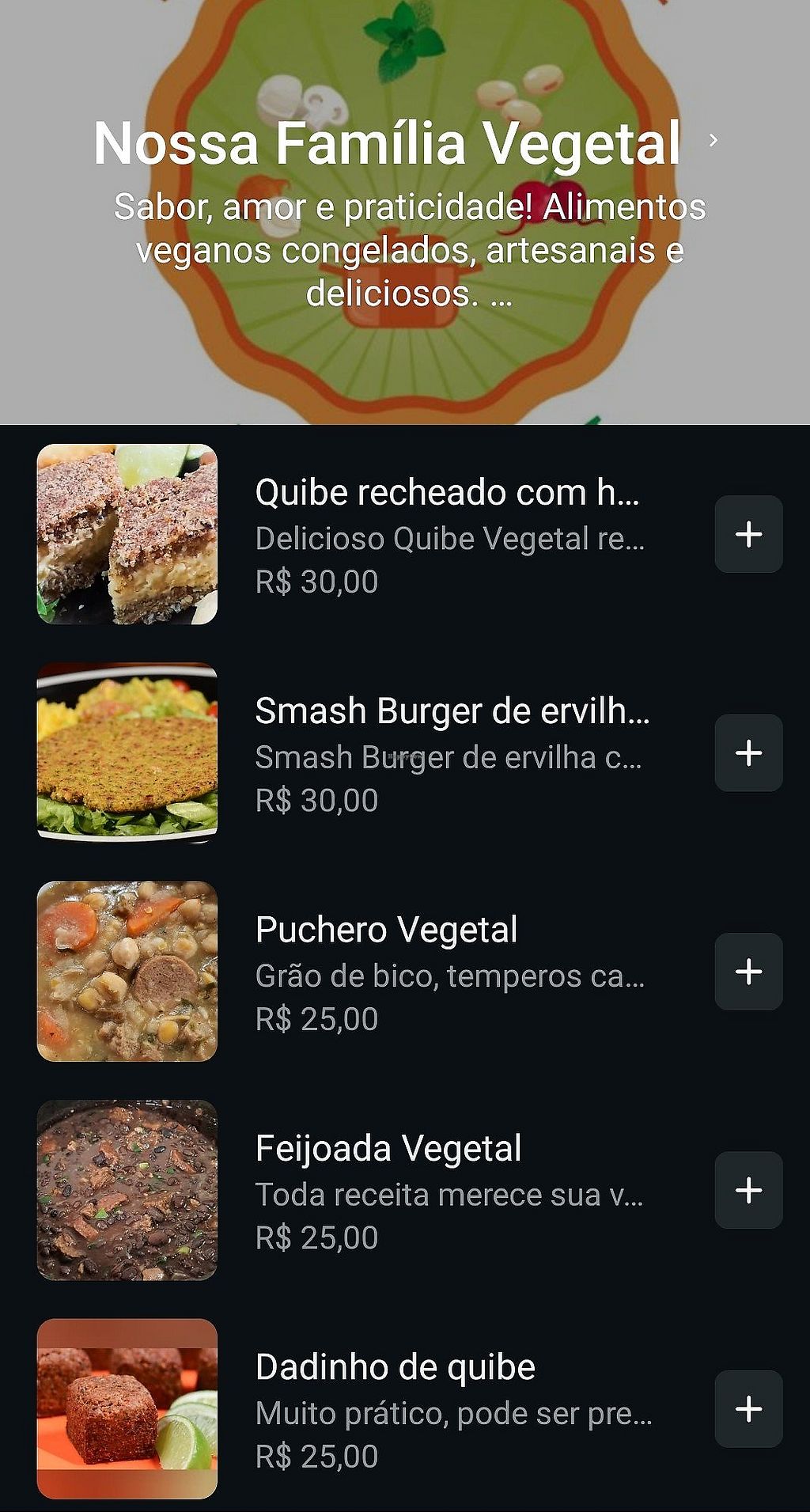810x1512 pixels.
Task: Open the Dadinho de quibe product photo
Action: (127, 1408)
